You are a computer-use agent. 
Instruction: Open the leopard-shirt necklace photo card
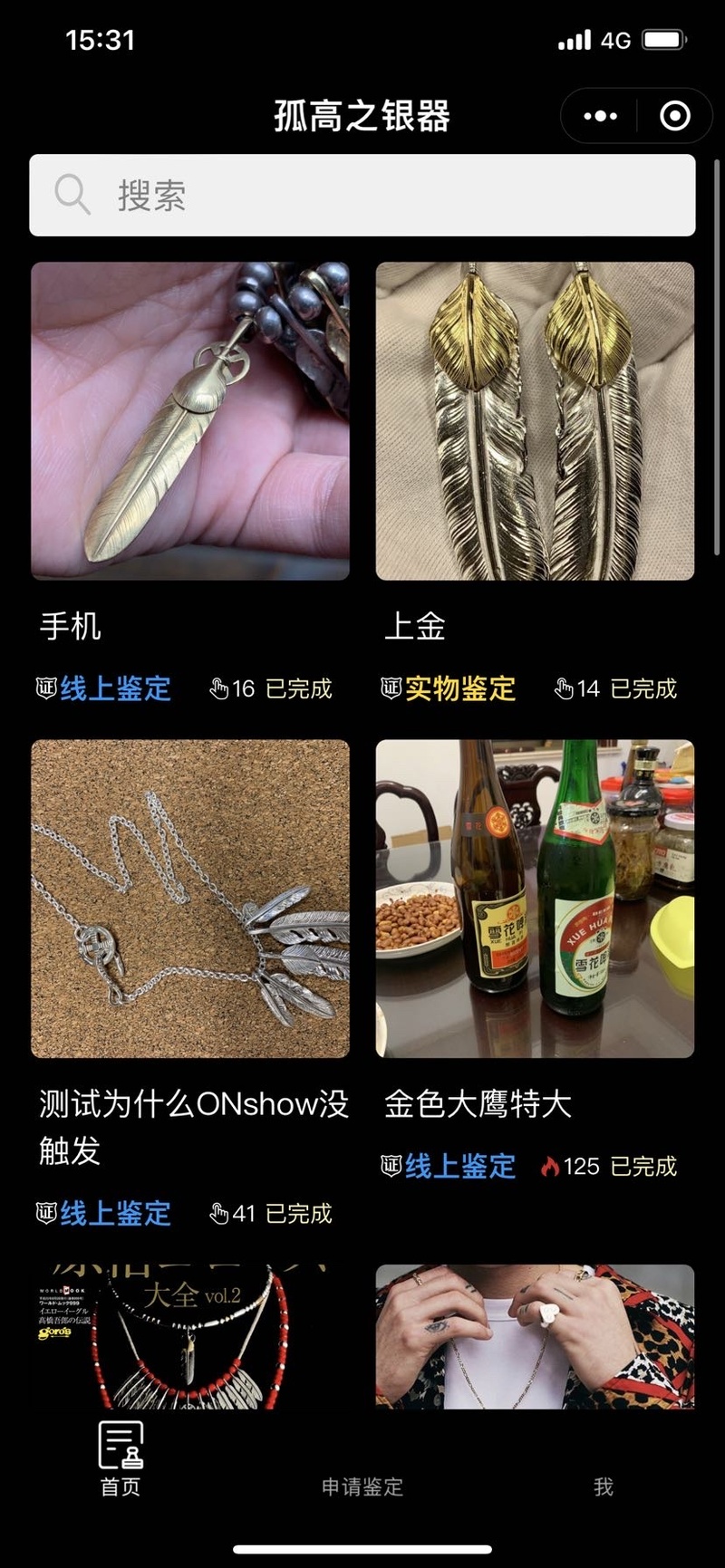[x=535, y=1336]
